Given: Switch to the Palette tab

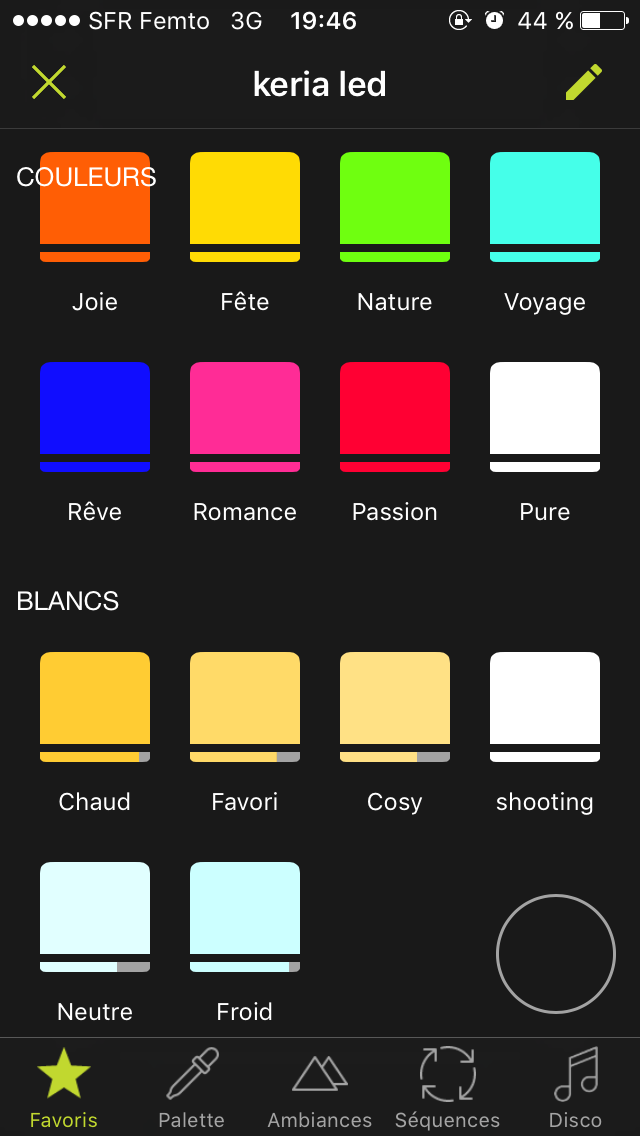Looking at the screenshot, I should click(x=191, y=1087).
